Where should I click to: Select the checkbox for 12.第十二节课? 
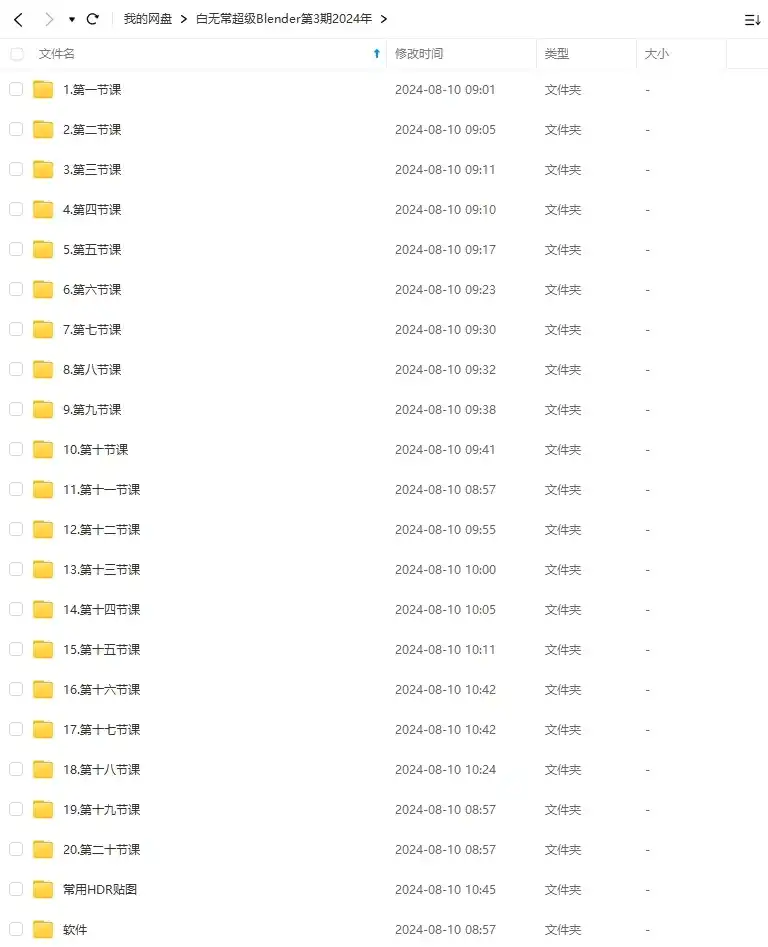coord(16,529)
